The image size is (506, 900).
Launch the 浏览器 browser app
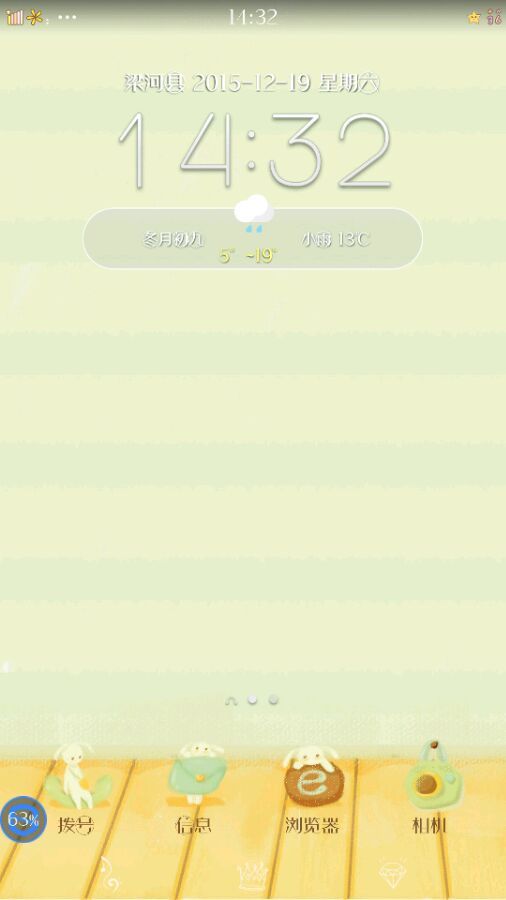pos(313,789)
